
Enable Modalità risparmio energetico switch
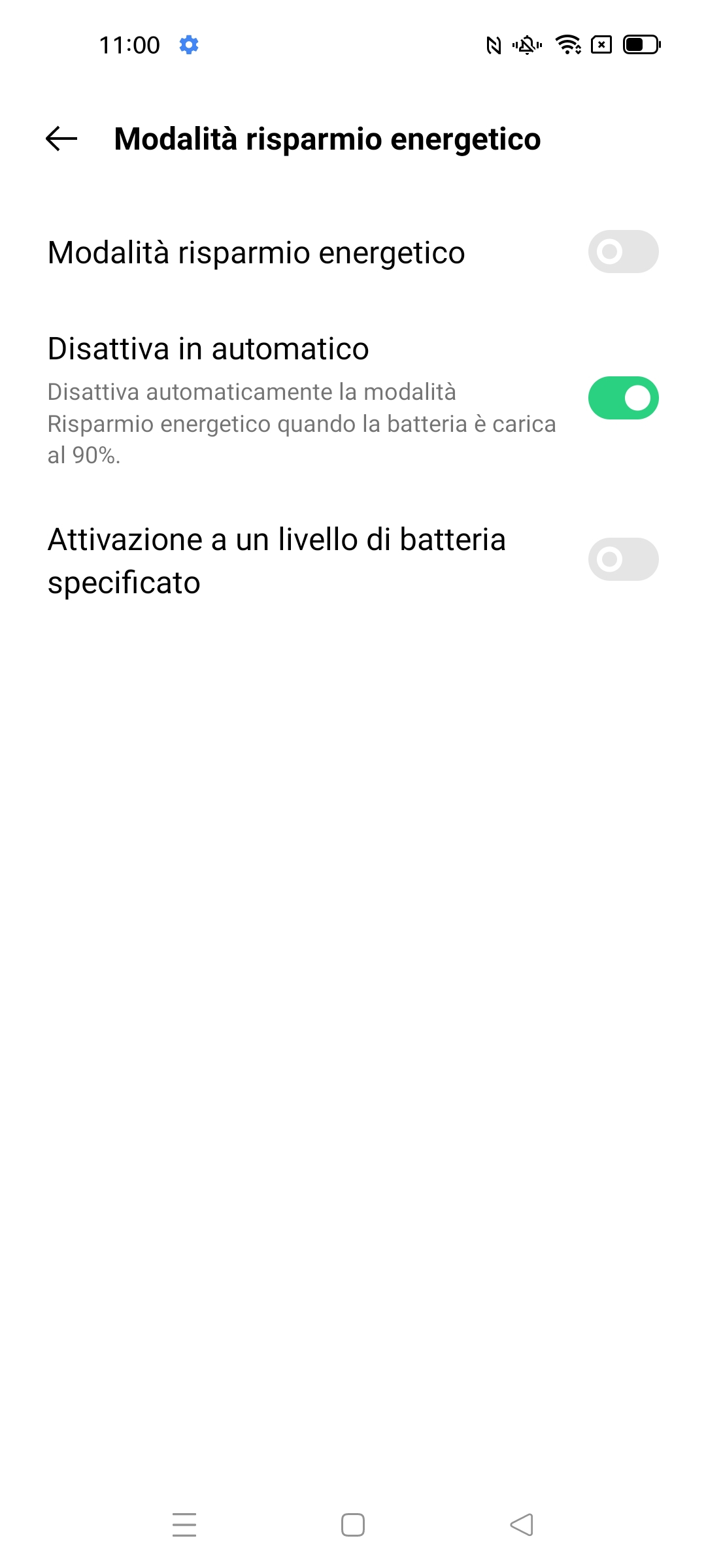(x=623, y=252)
